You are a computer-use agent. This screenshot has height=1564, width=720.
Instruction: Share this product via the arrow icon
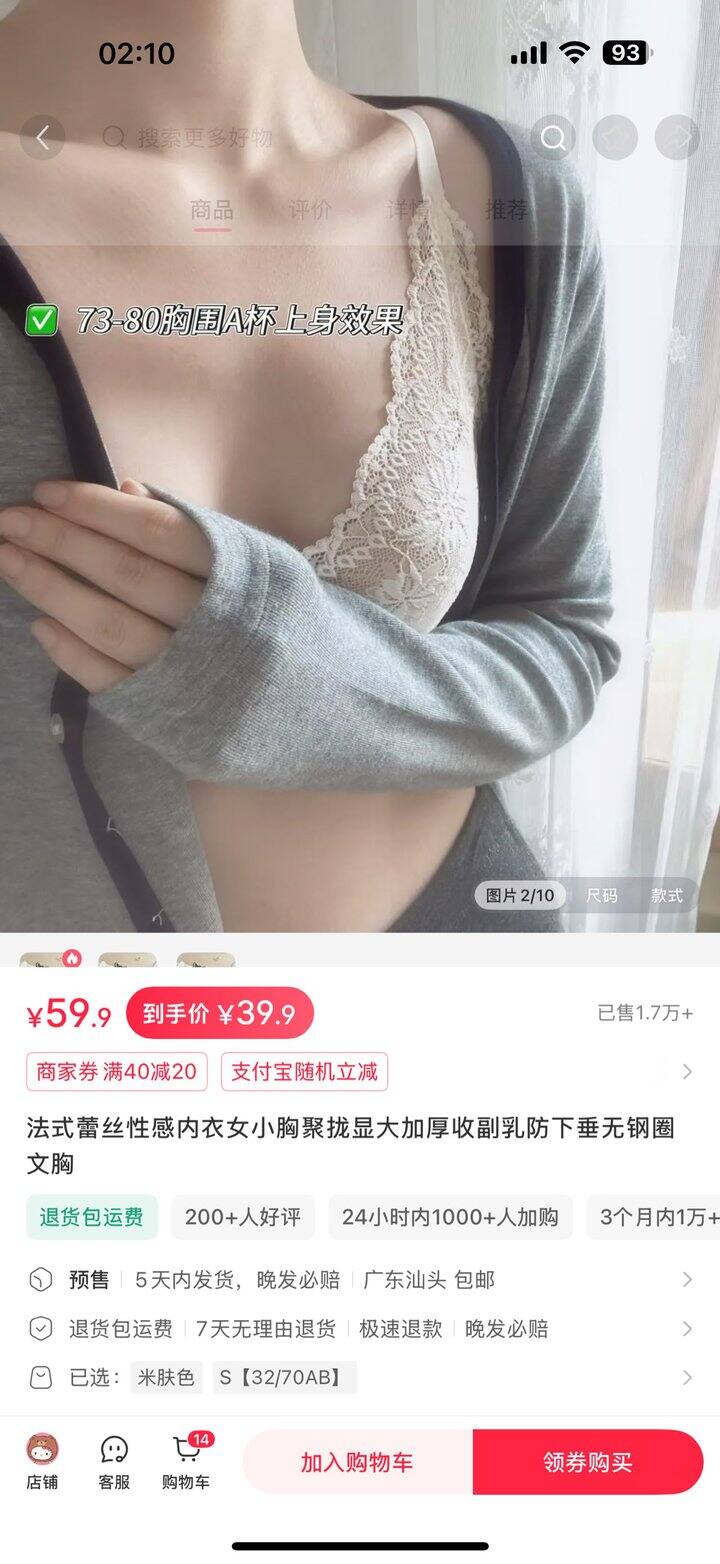pos(677,138)
